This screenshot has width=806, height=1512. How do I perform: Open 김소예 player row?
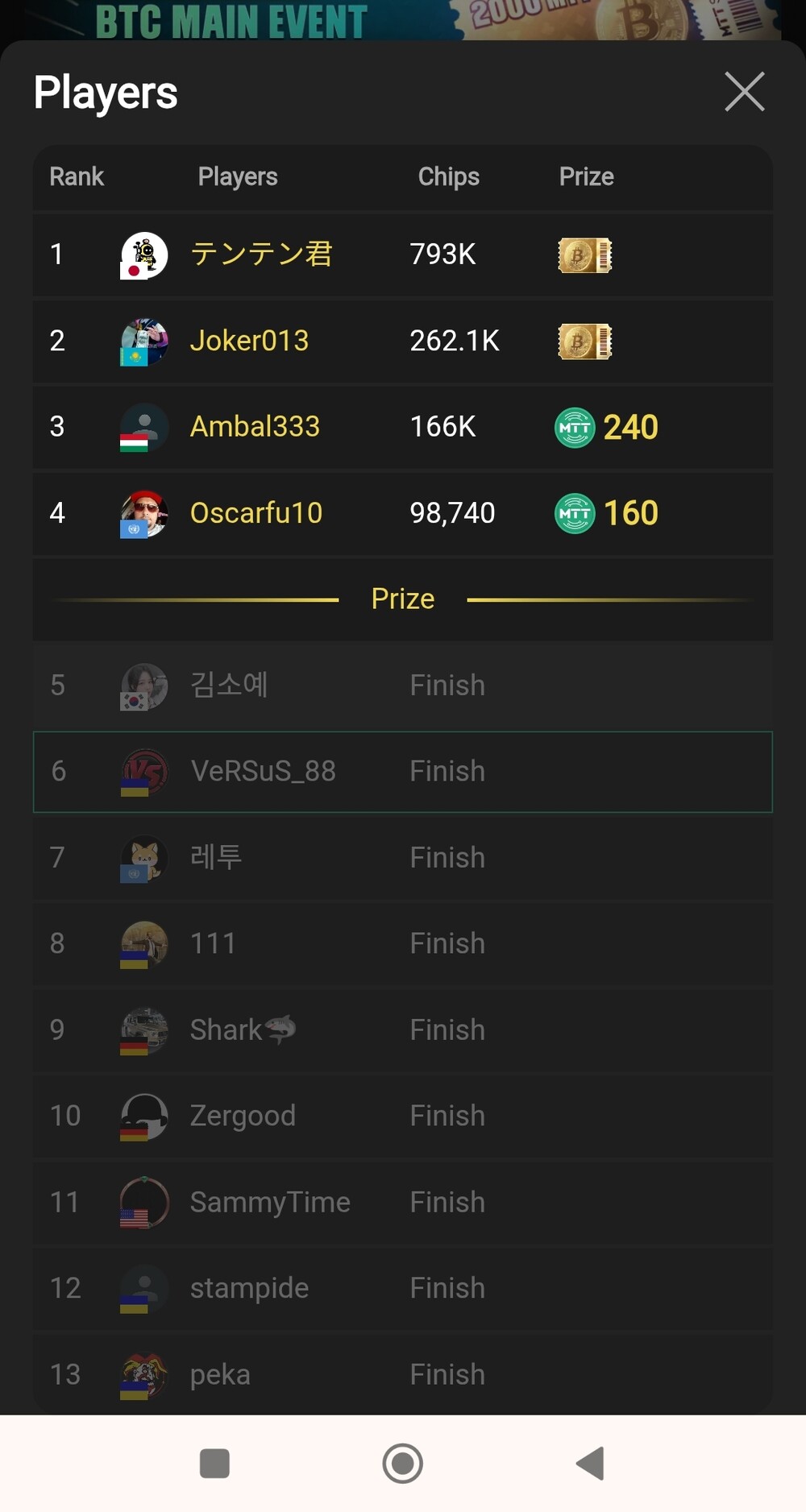(x=403, y=686)
